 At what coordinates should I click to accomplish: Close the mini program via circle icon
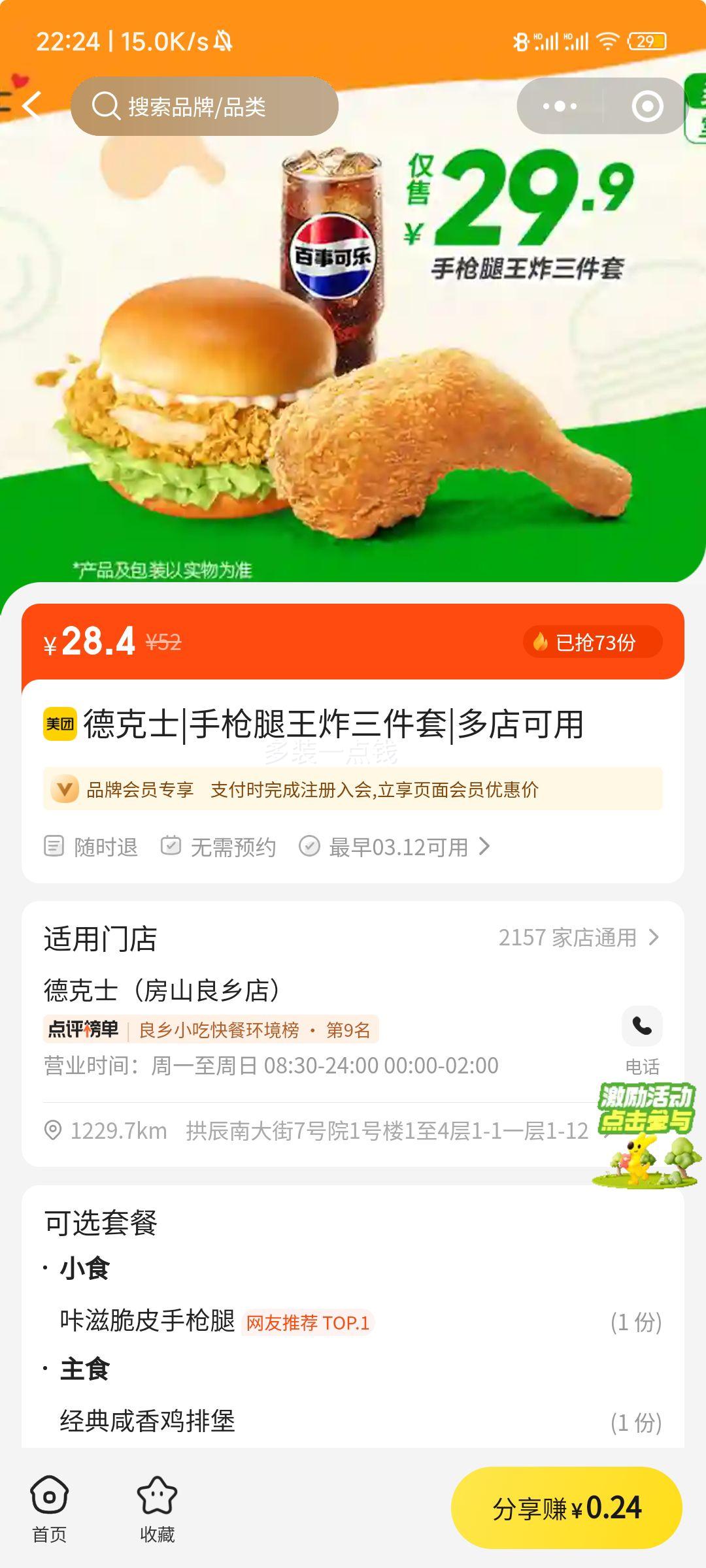[x=647, y=106]
